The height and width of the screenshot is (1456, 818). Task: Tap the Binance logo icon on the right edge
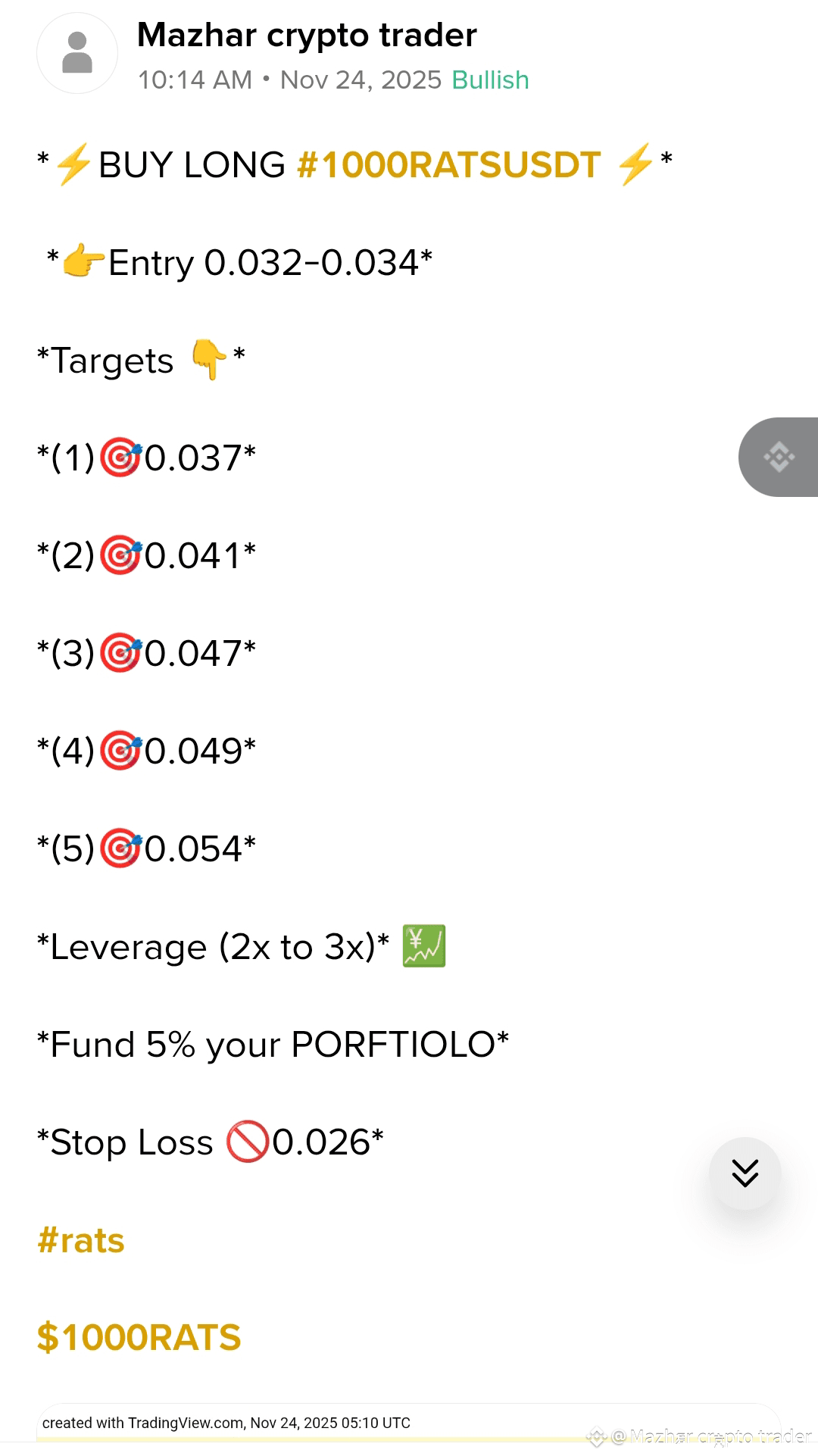[778, 458]
